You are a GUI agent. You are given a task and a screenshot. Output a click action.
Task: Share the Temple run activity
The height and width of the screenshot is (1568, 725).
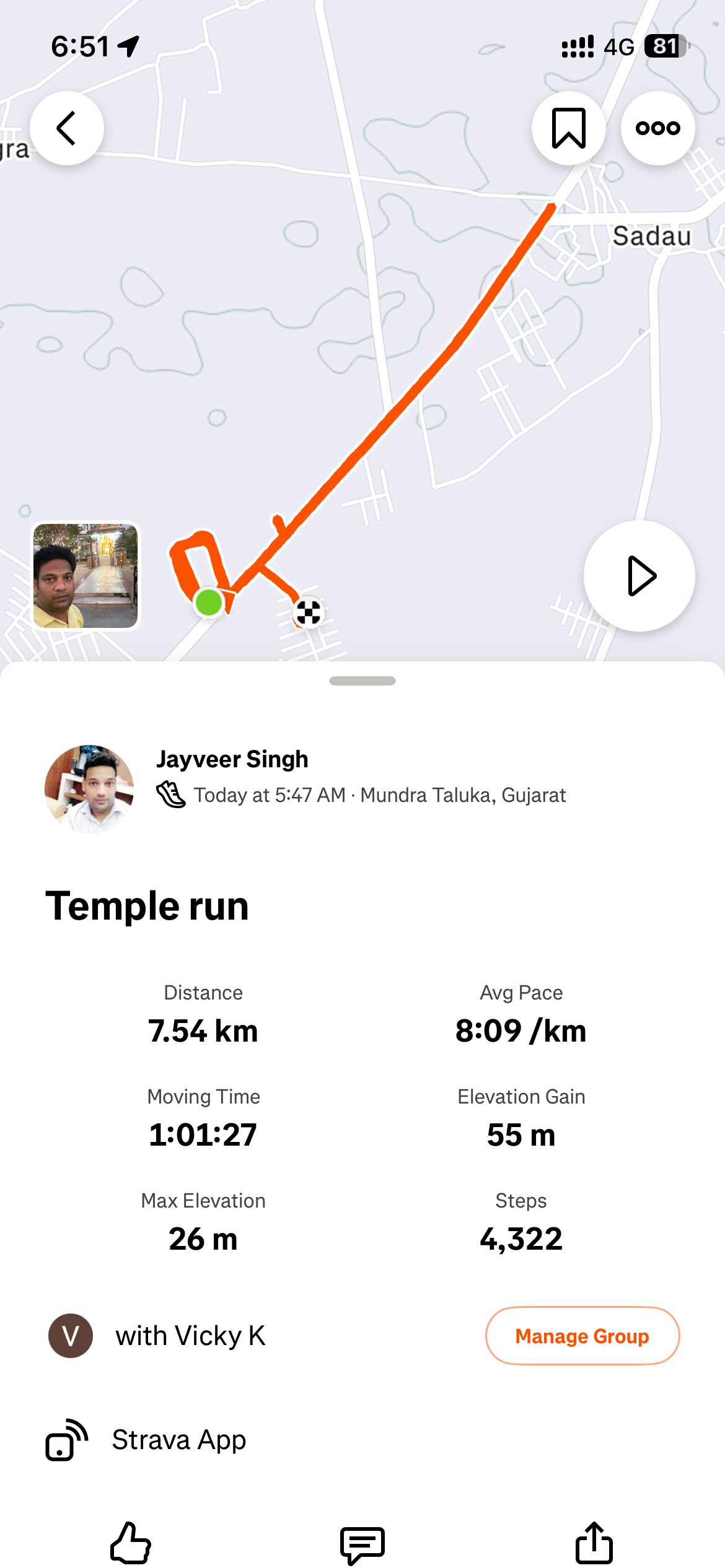coord(594,1543)
